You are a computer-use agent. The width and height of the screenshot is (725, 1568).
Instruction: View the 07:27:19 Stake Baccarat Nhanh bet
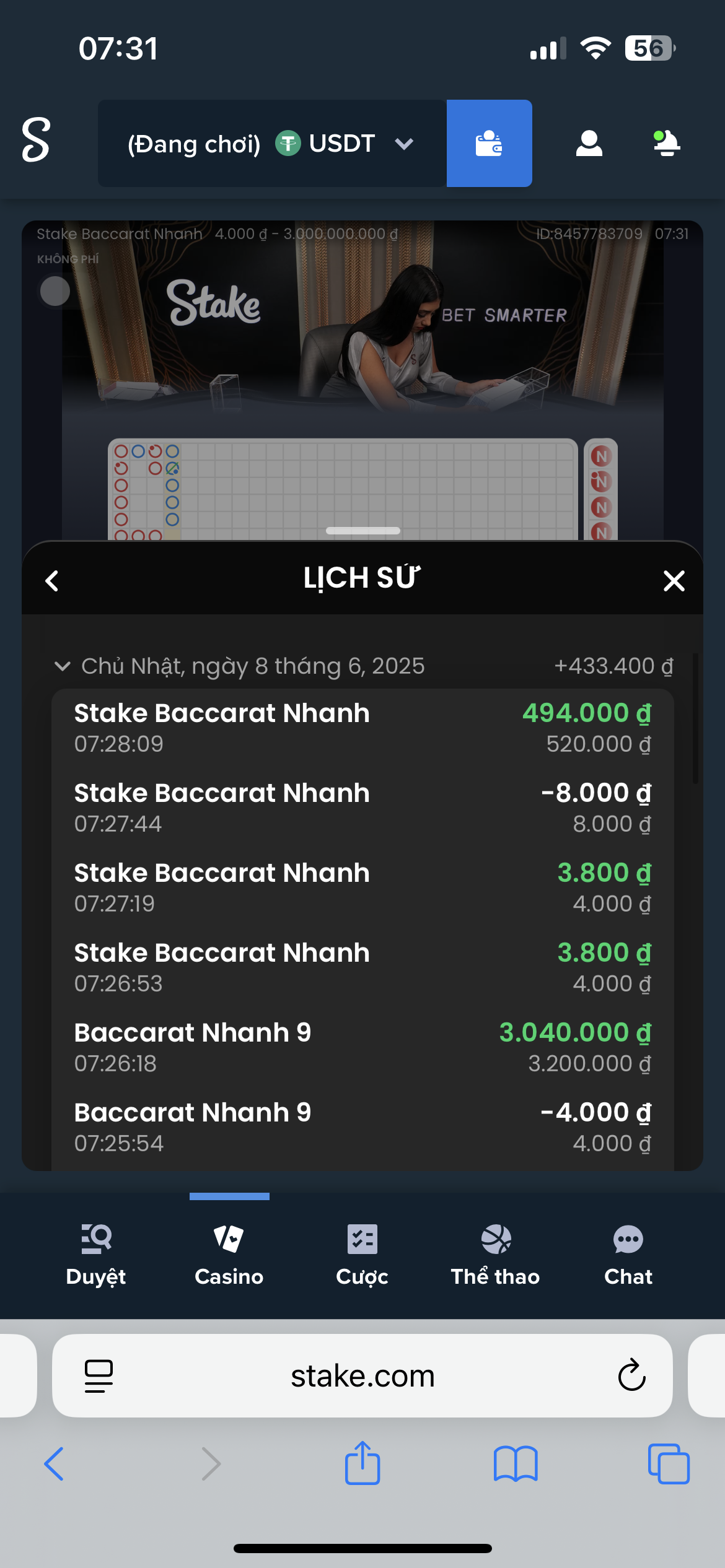click(362, 887)
